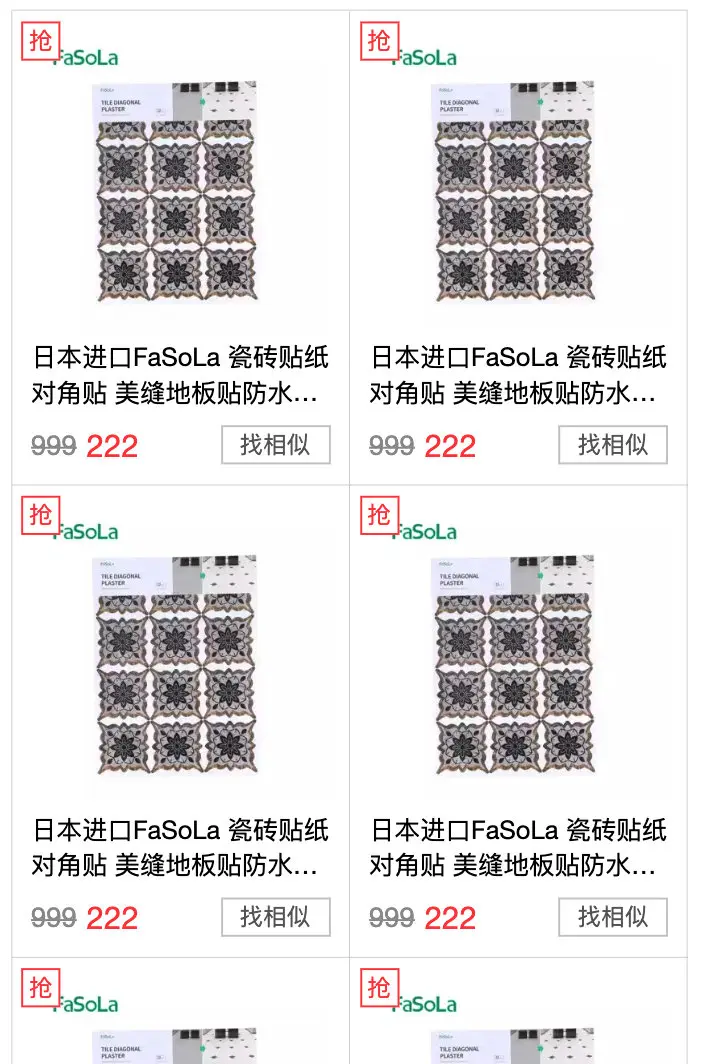Select 找相似 on the third product card
The image size is (708, 1064).
[x=276, y=917]
